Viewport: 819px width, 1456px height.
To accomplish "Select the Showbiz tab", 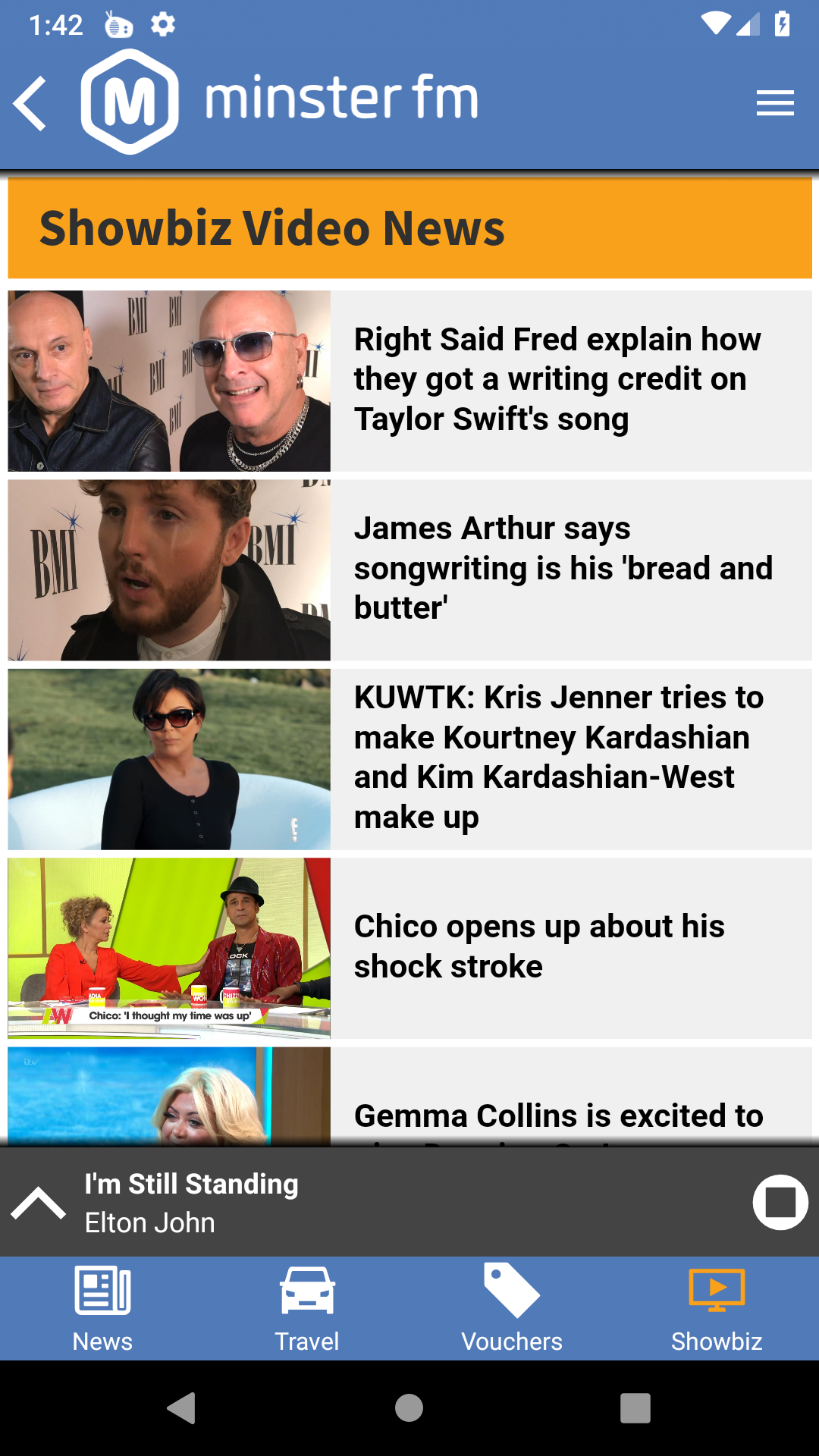I will [x=717, y=1308].
